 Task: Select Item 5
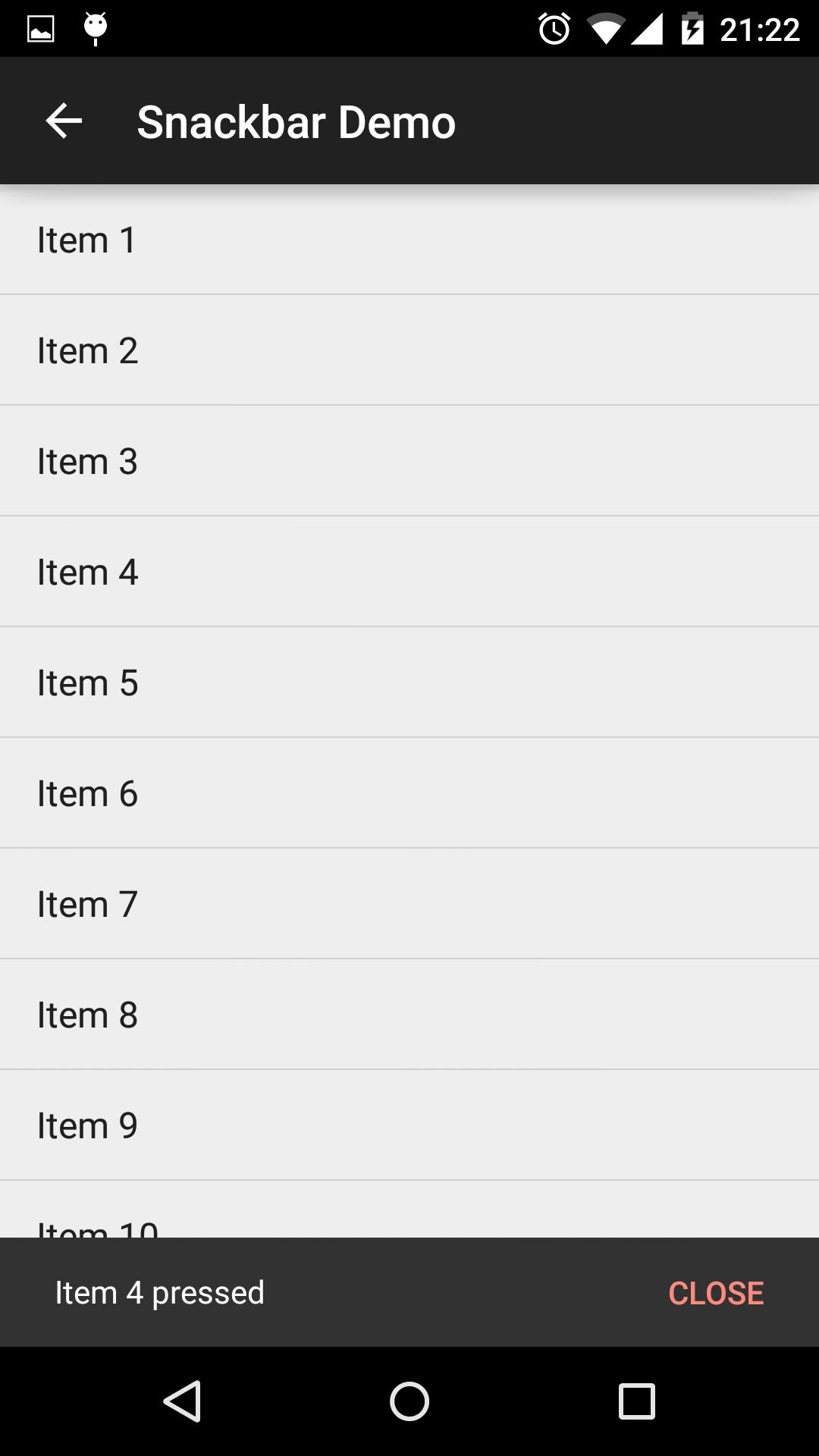[x=409, y=682]
